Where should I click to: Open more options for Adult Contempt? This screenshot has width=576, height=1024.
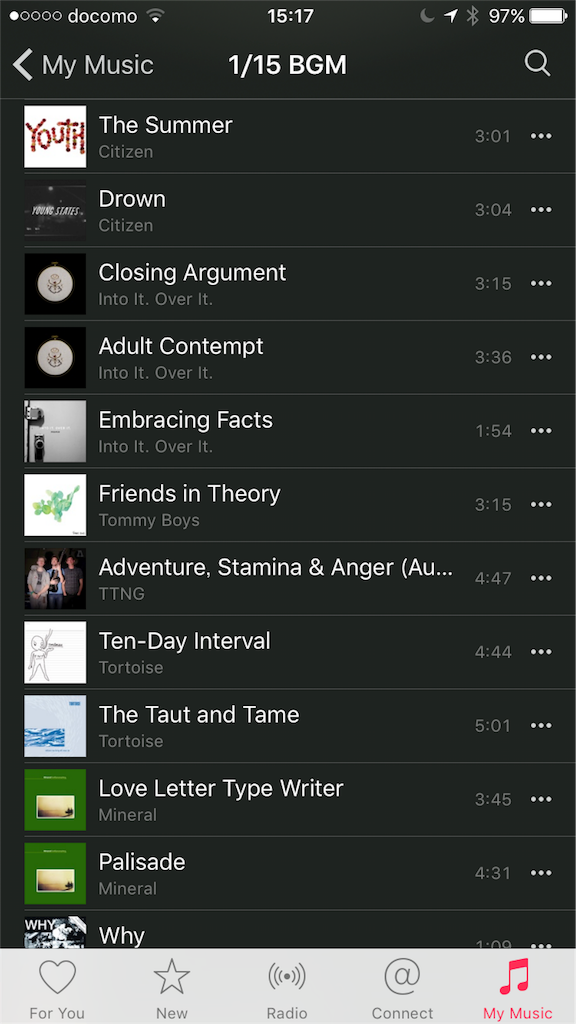click(x=541, y=357)
